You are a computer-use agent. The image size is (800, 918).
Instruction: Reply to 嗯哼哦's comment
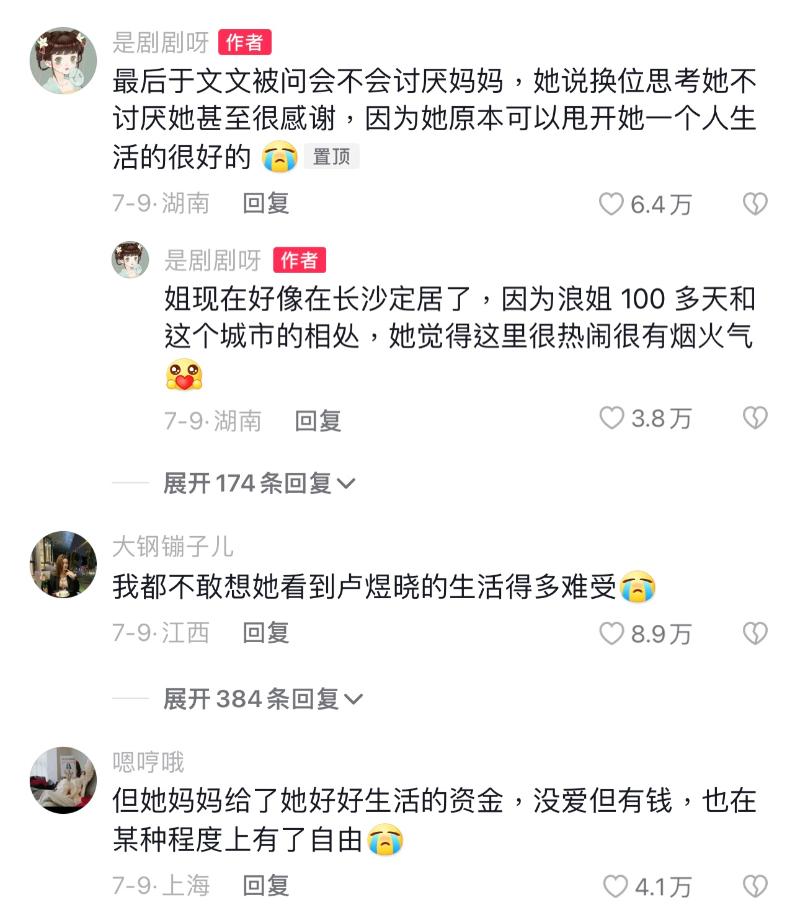tap(266, 885)
